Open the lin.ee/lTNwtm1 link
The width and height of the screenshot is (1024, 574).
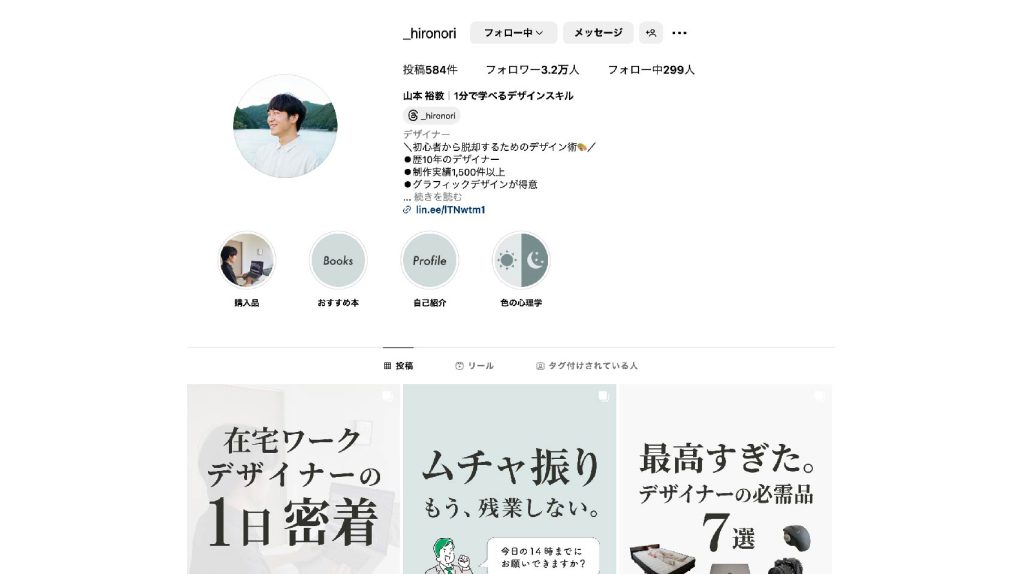tap(450, 210)
